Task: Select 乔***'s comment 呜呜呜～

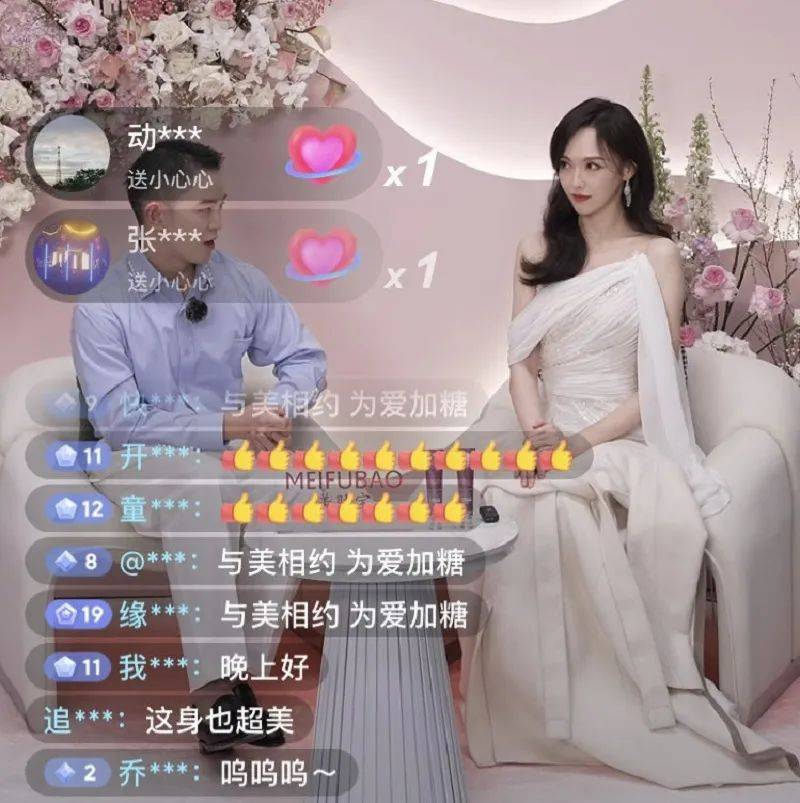Action: tap(262, 772)
